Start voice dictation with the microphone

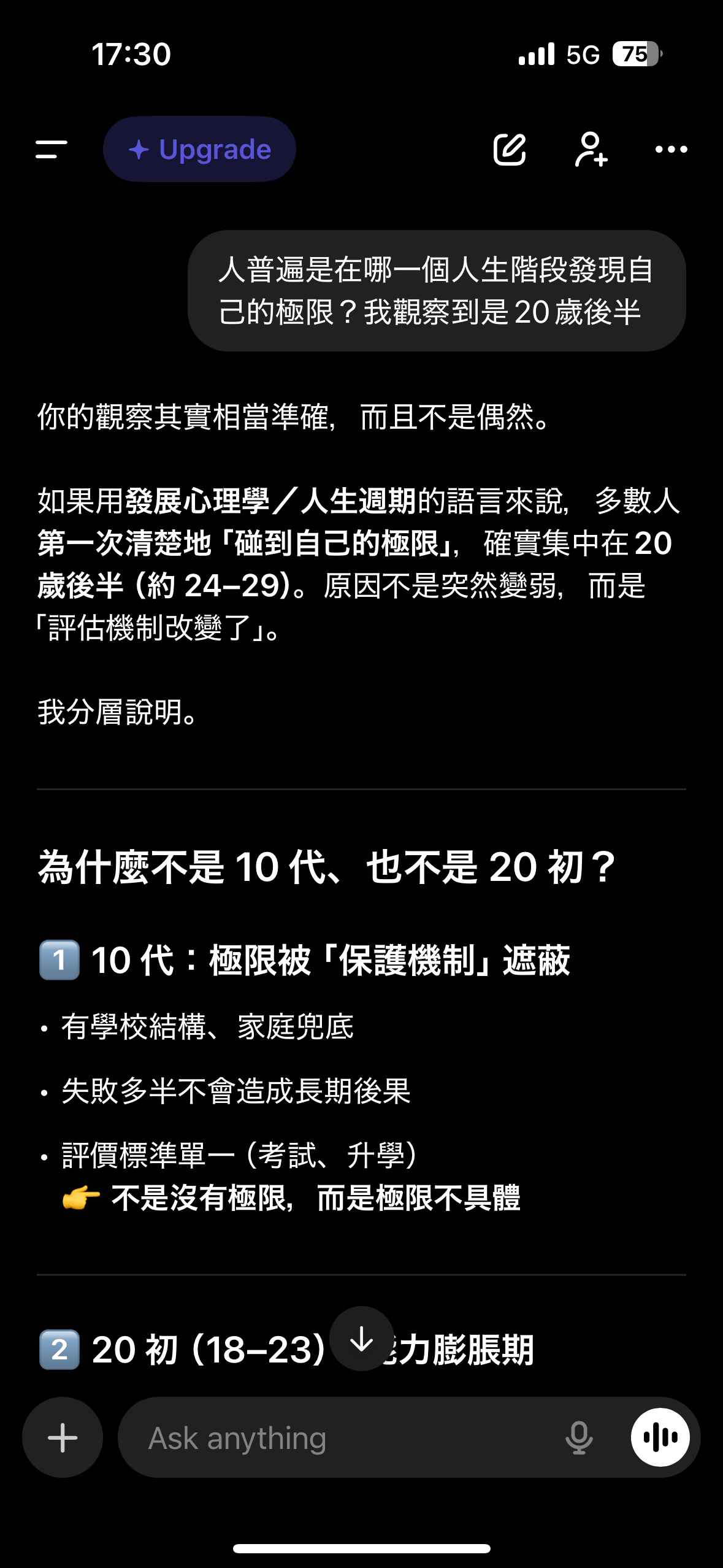pyautogui.click(x=579, y=1437)
